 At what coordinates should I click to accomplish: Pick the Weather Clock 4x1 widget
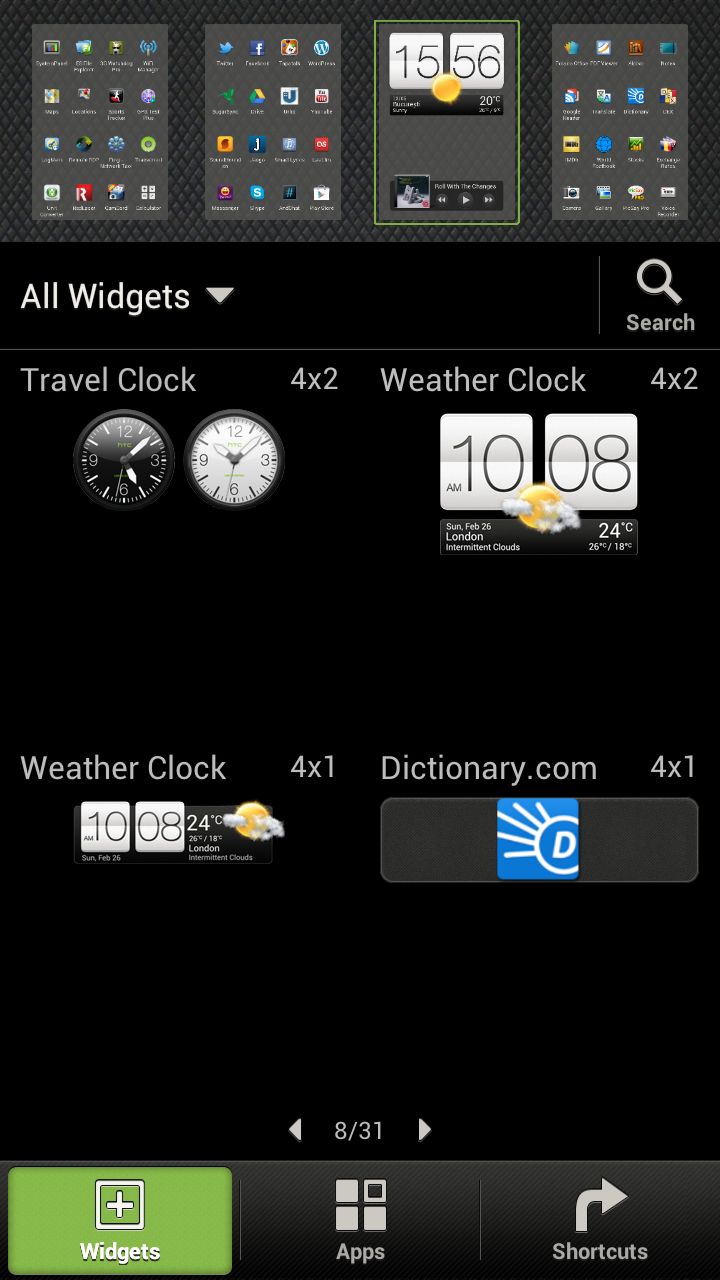pos(178,831)
